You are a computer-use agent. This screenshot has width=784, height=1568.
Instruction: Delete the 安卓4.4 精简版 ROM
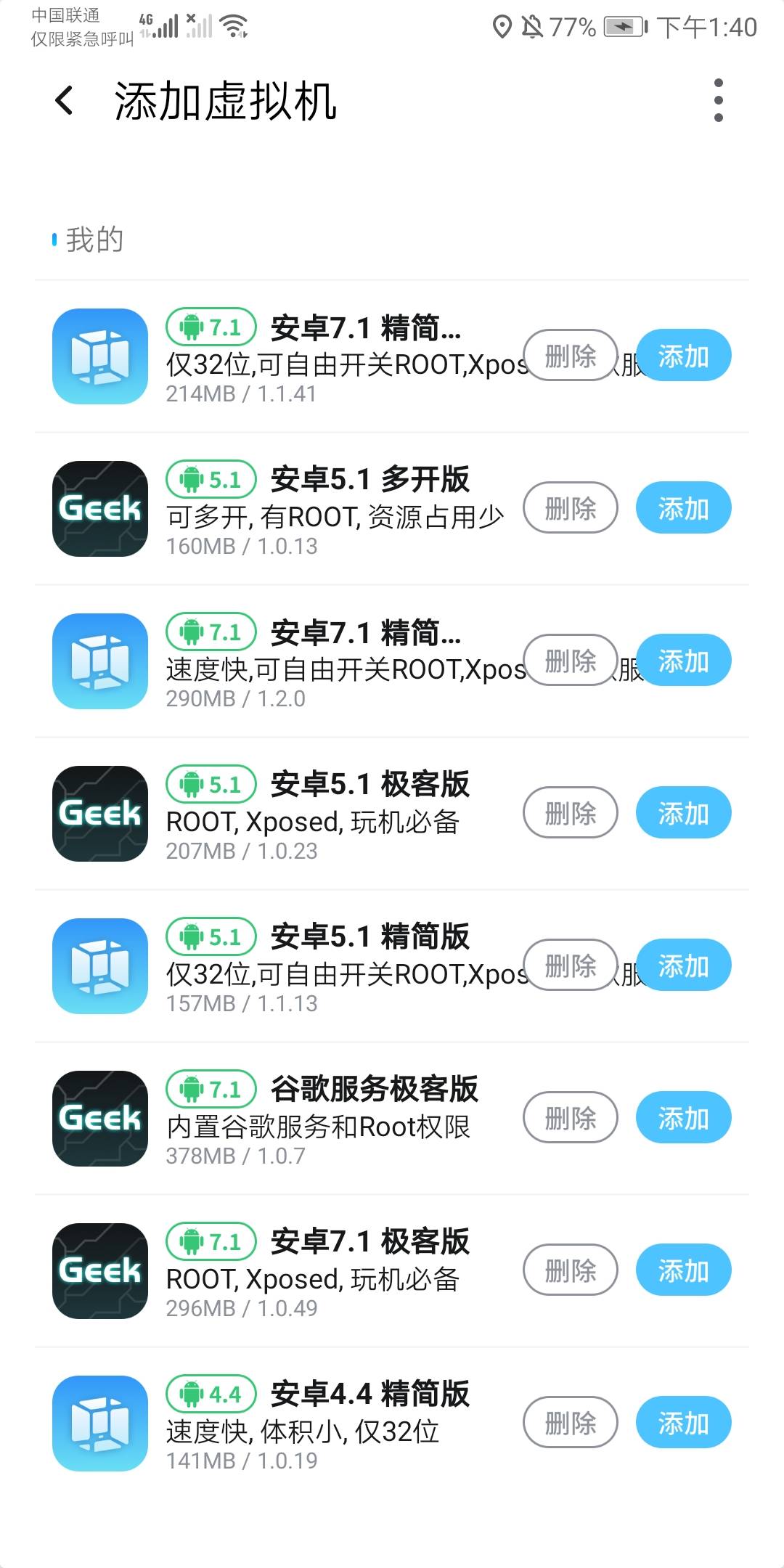click(x=571, y=1423)
